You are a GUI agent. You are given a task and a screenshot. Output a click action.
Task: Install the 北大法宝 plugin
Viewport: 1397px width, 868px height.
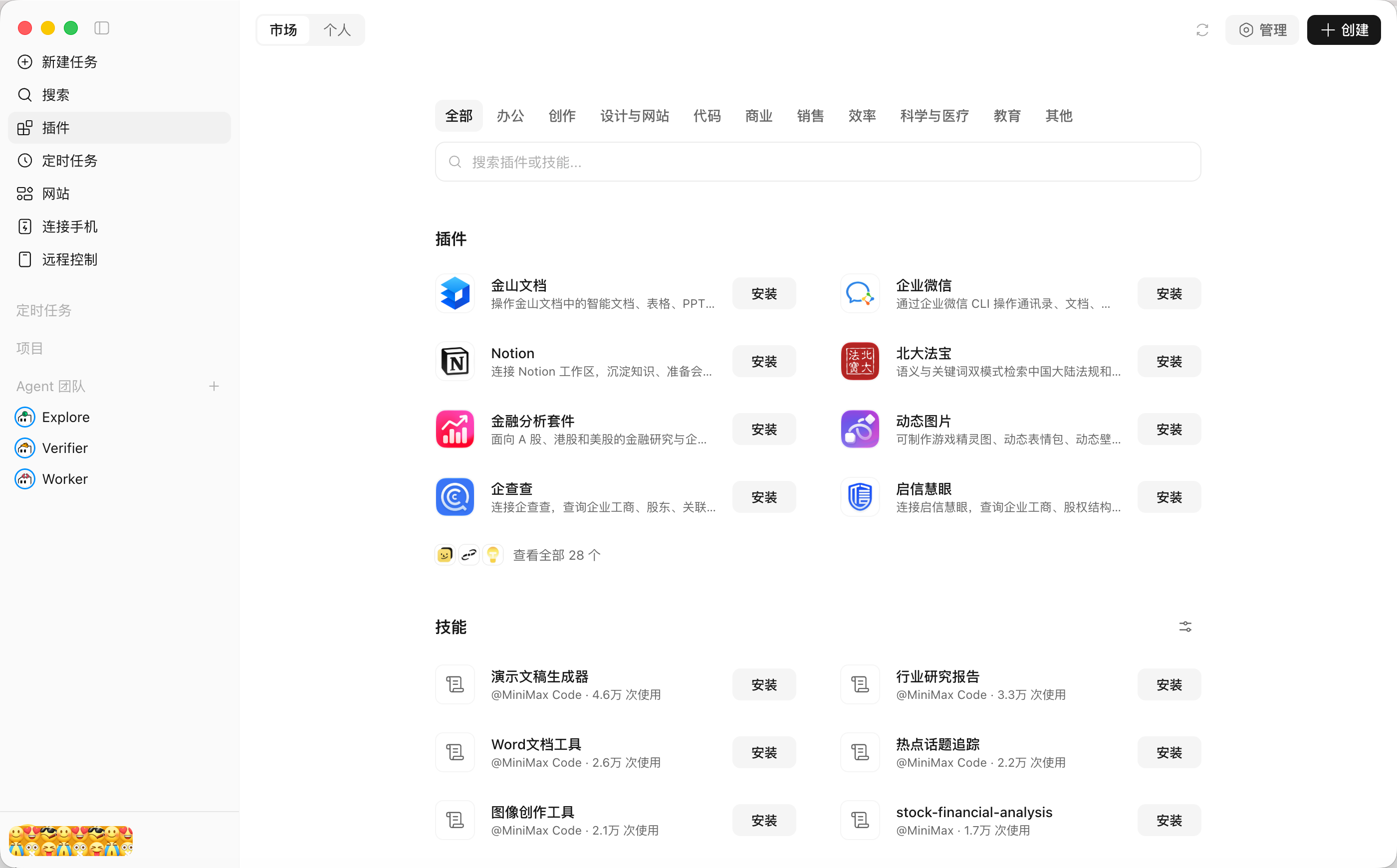(1168, 361)
